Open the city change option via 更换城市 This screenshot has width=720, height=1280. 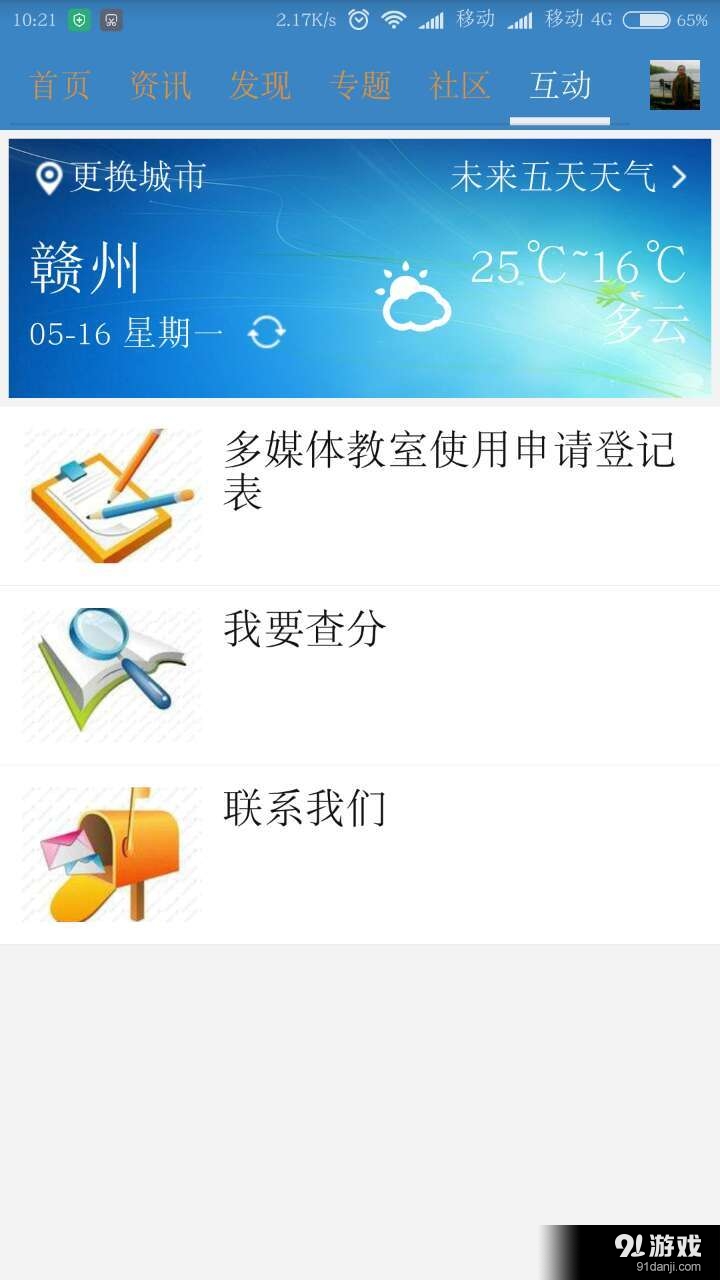point(135,177)
